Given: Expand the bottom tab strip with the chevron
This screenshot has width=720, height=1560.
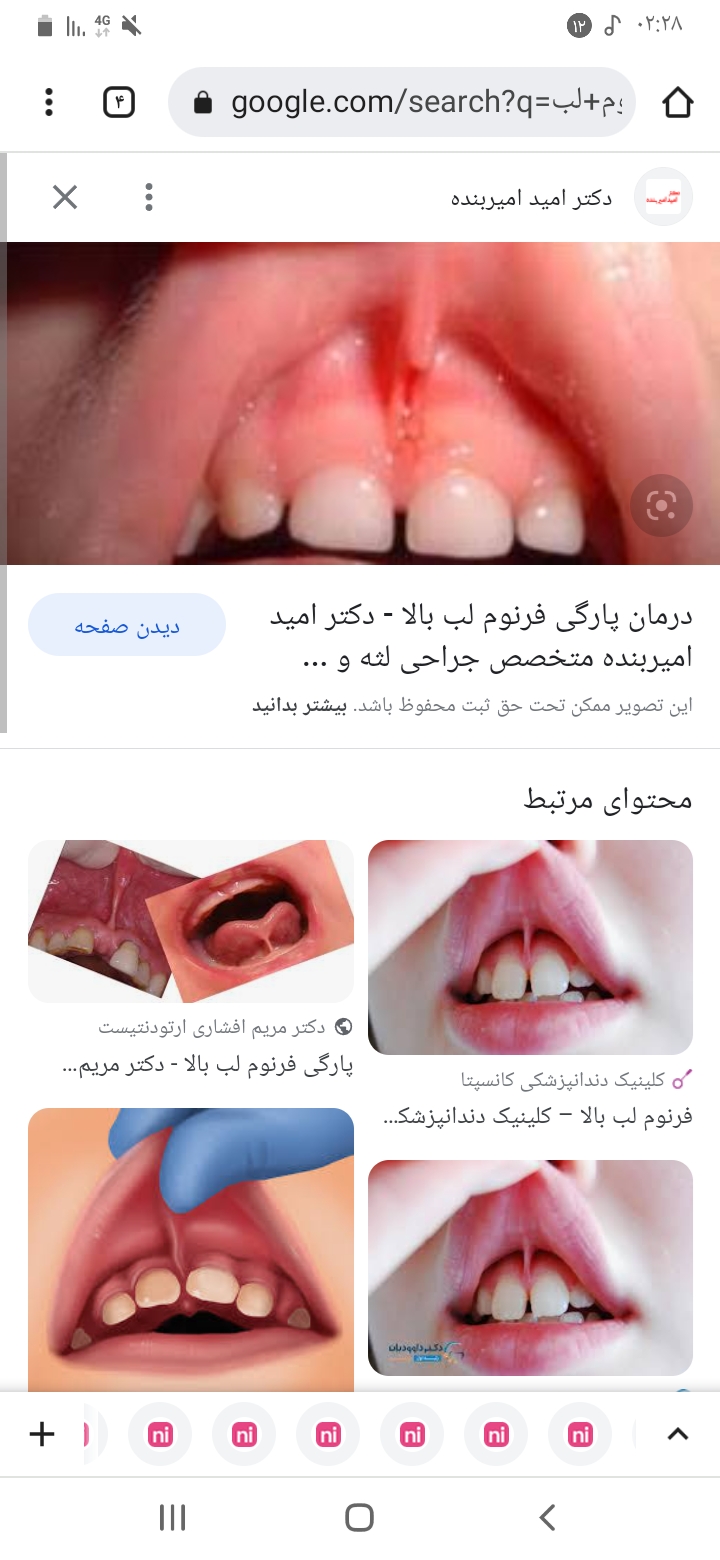Looking at the screenshot, I should point(677,1435).
